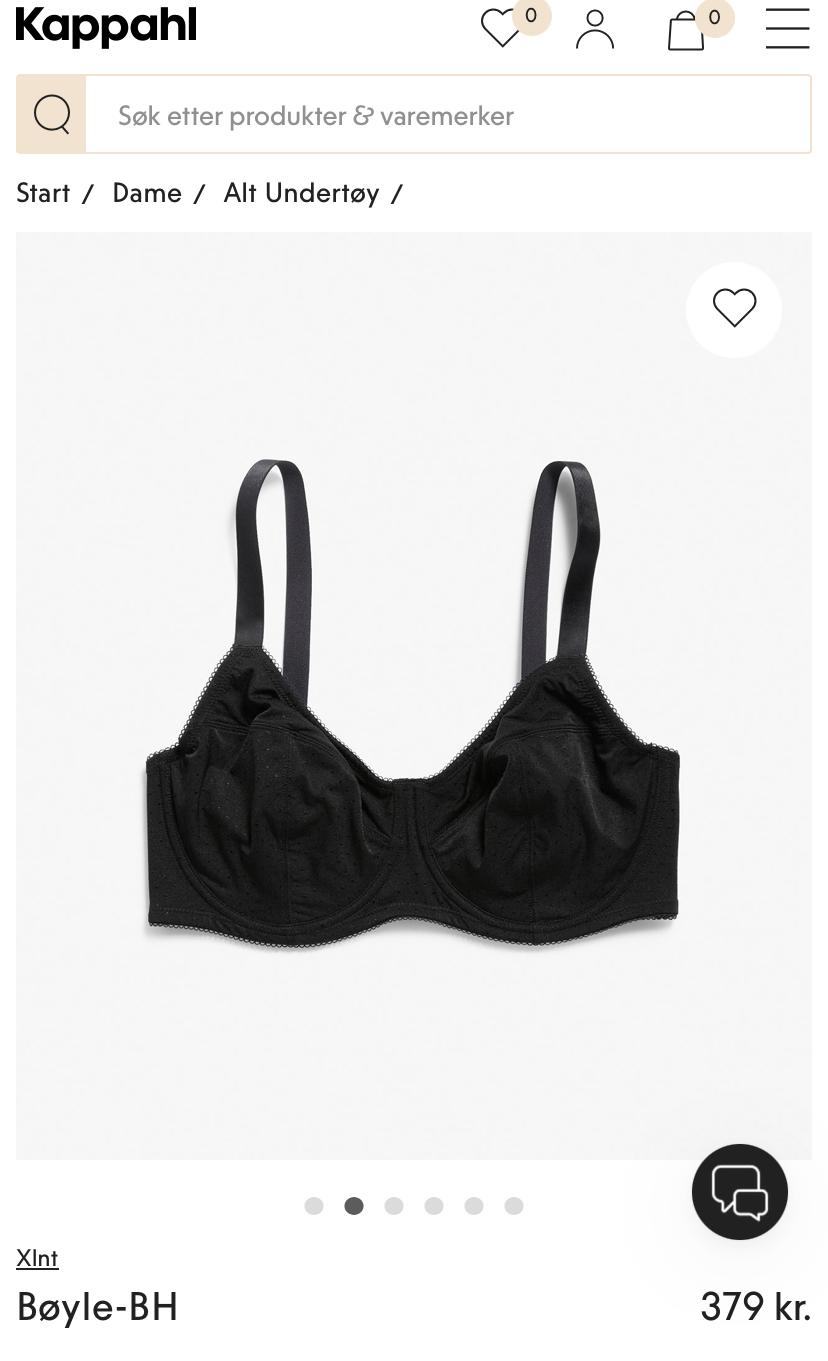
Task: Save this bra to favorites
Action: point(734,309)
